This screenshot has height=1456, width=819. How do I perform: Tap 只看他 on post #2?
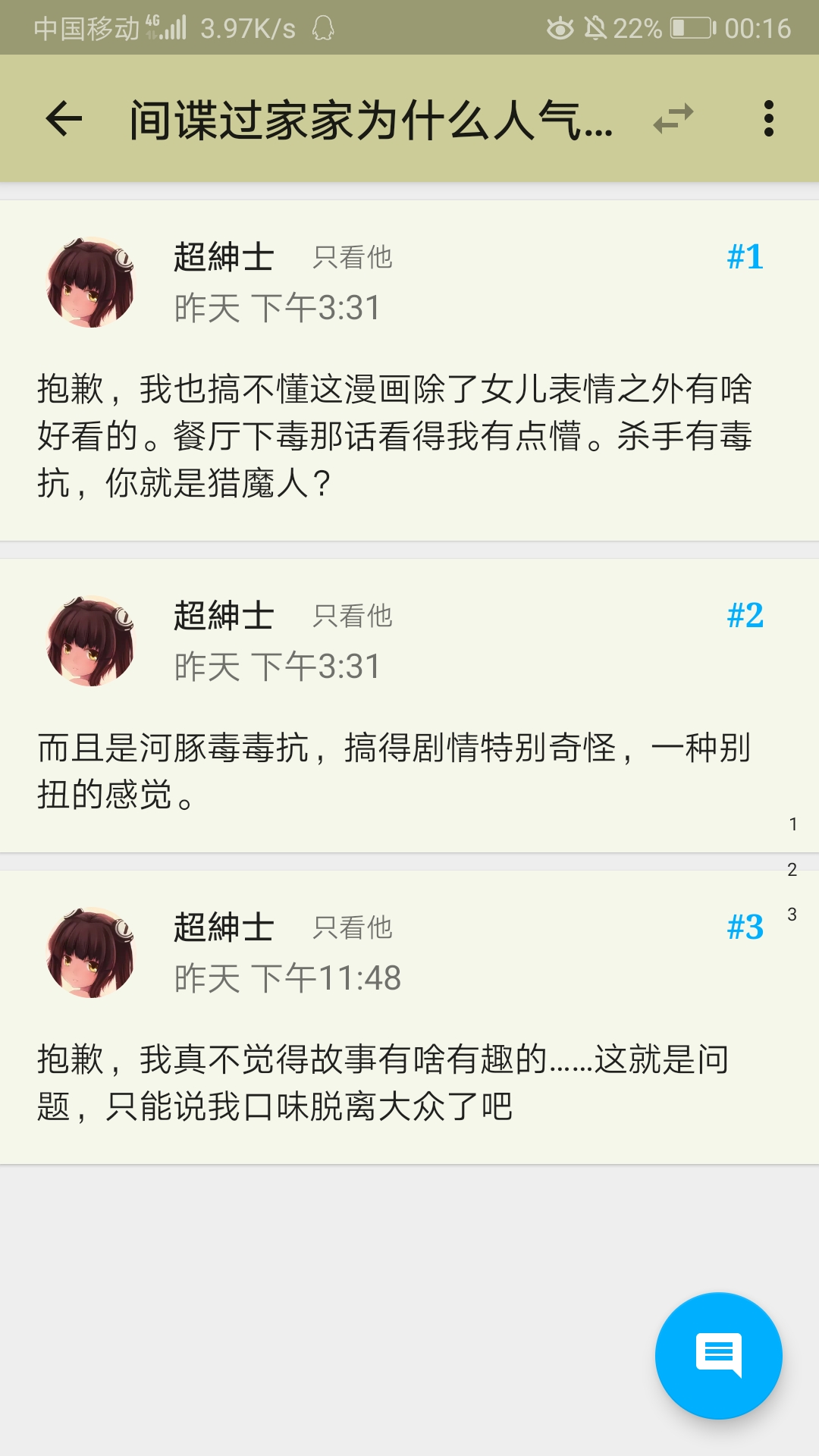353,617
